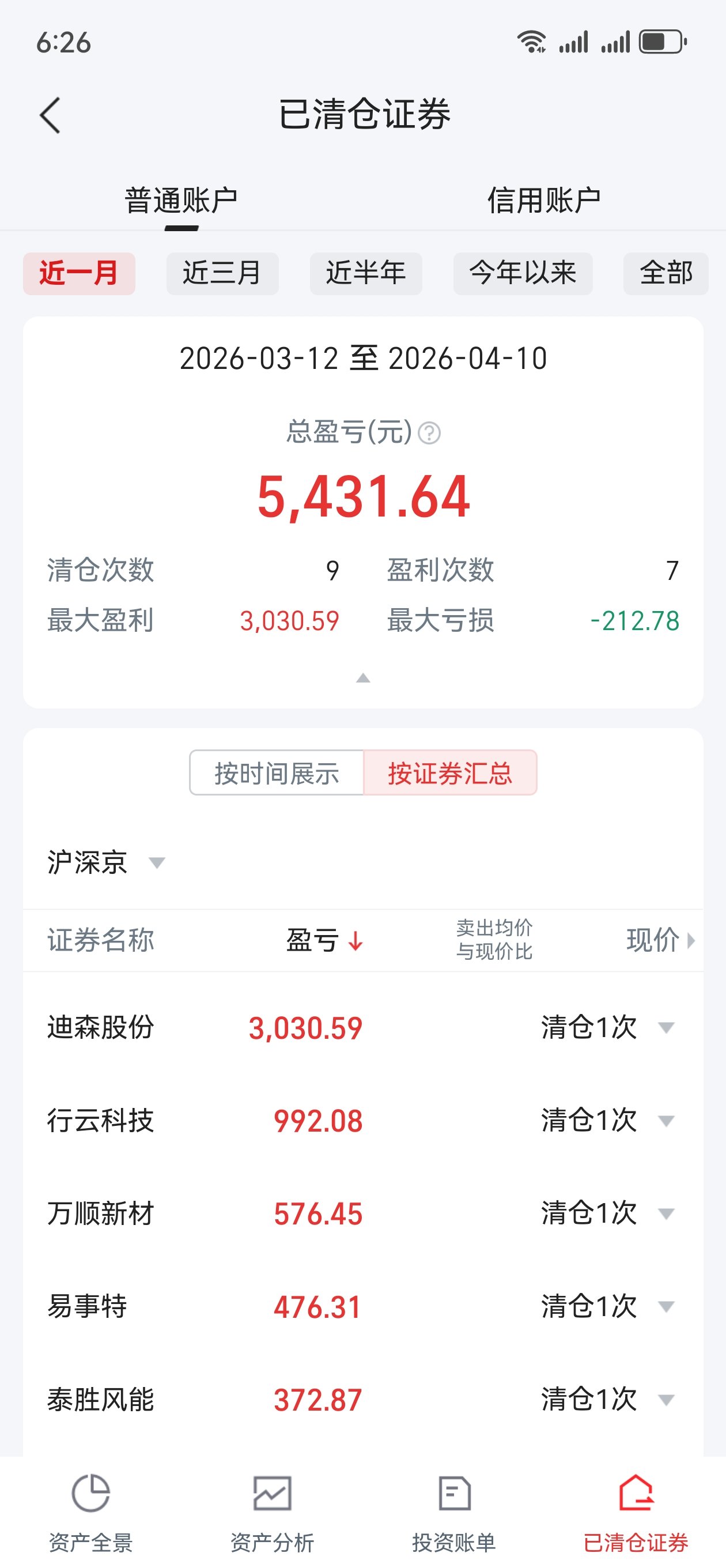Collapse the profit summary card arrow
Viewport: 726px width, 1568px height.
coord(364,678)
